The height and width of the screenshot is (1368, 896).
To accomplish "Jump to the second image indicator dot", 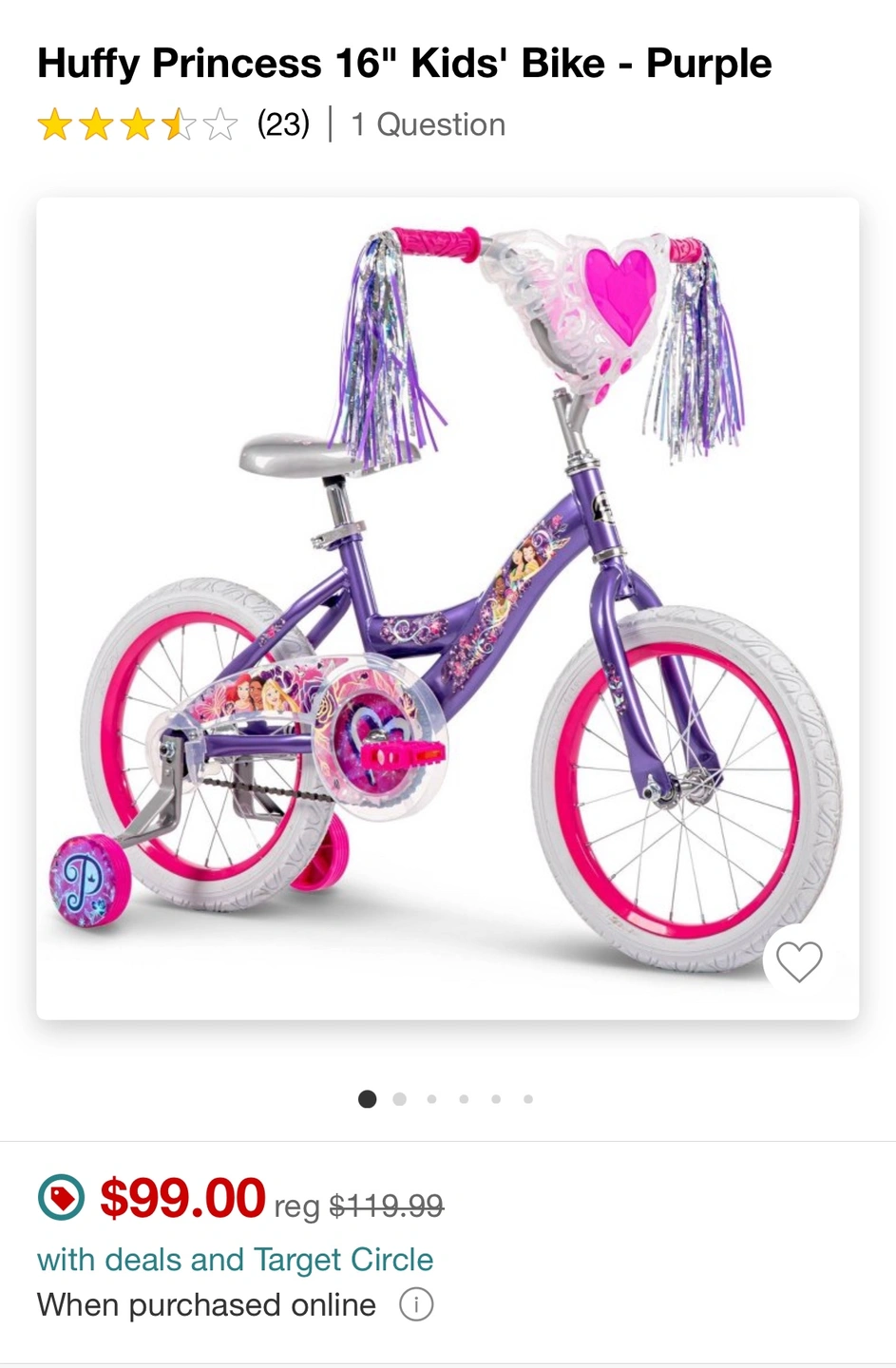I will click(x=399, y=1099).
